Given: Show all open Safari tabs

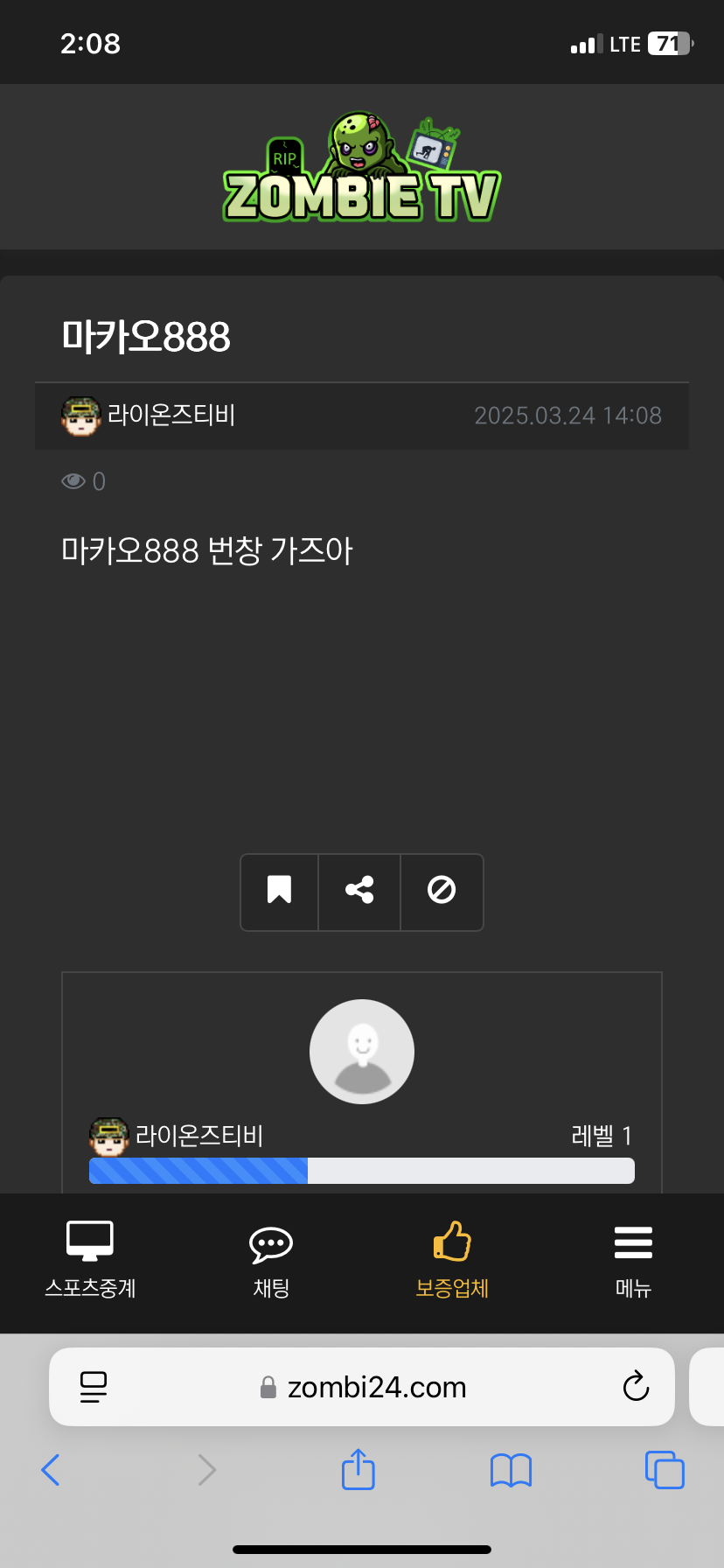Looking at the screenshot, I should 665,1470.
